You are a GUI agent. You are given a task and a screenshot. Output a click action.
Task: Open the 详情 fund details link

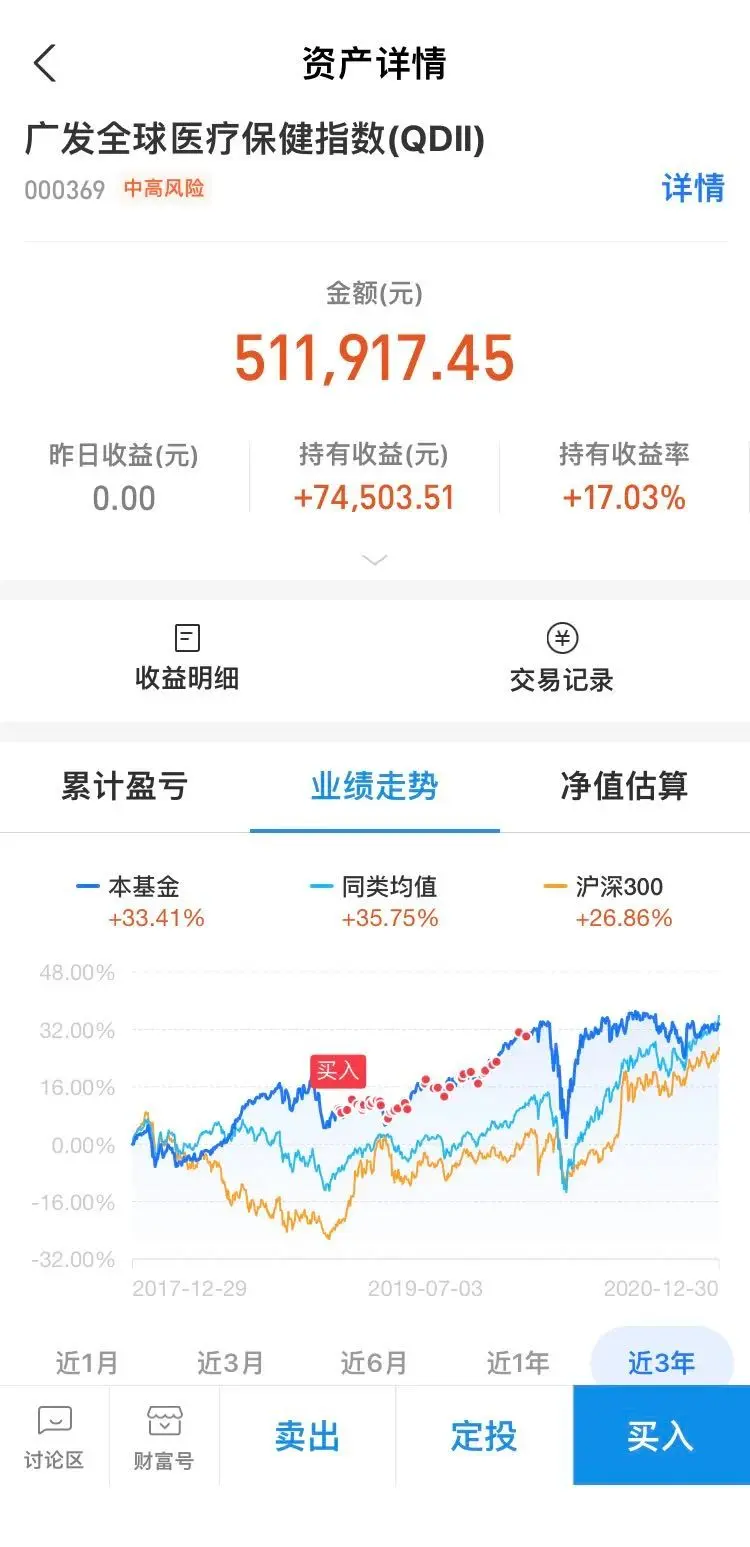point(692,187)
